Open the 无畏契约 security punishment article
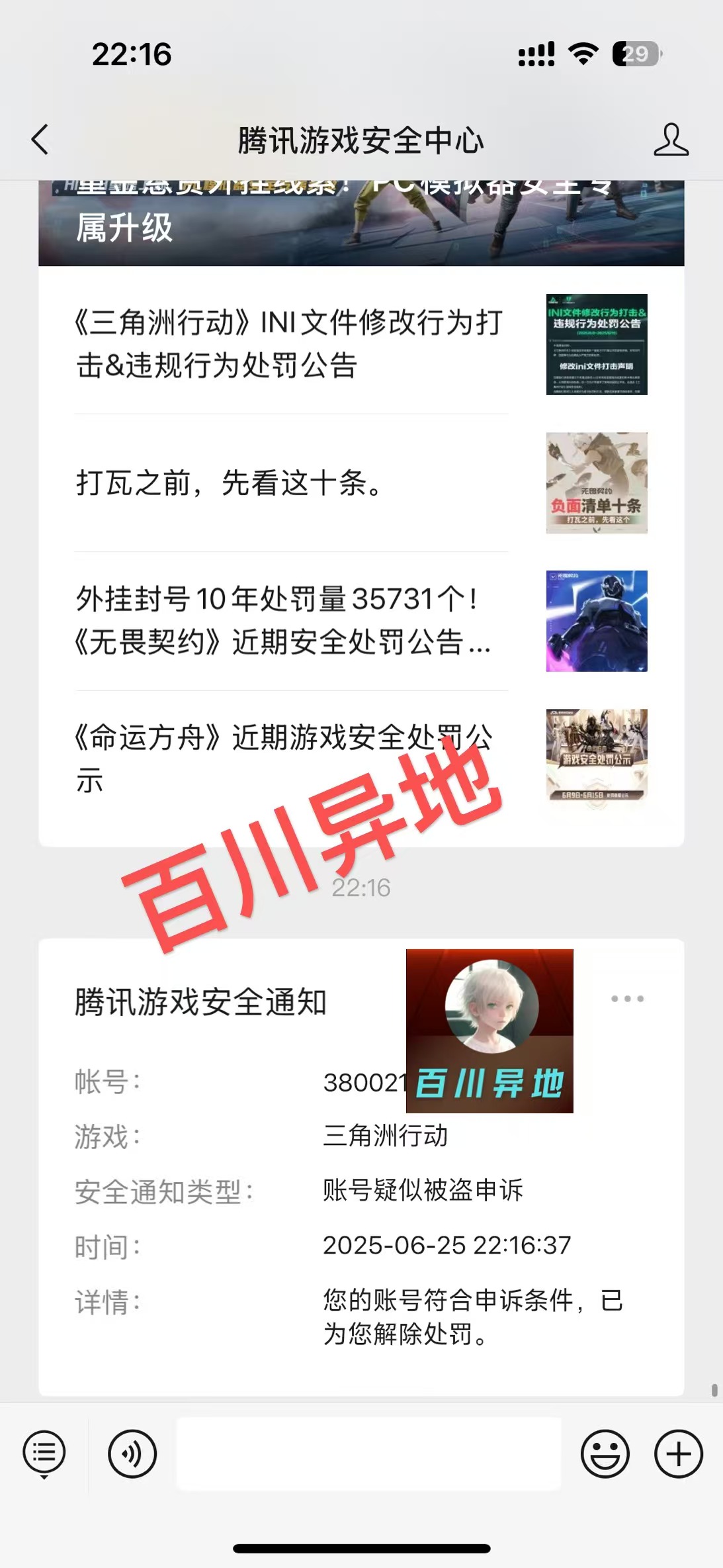 [361, 621]
